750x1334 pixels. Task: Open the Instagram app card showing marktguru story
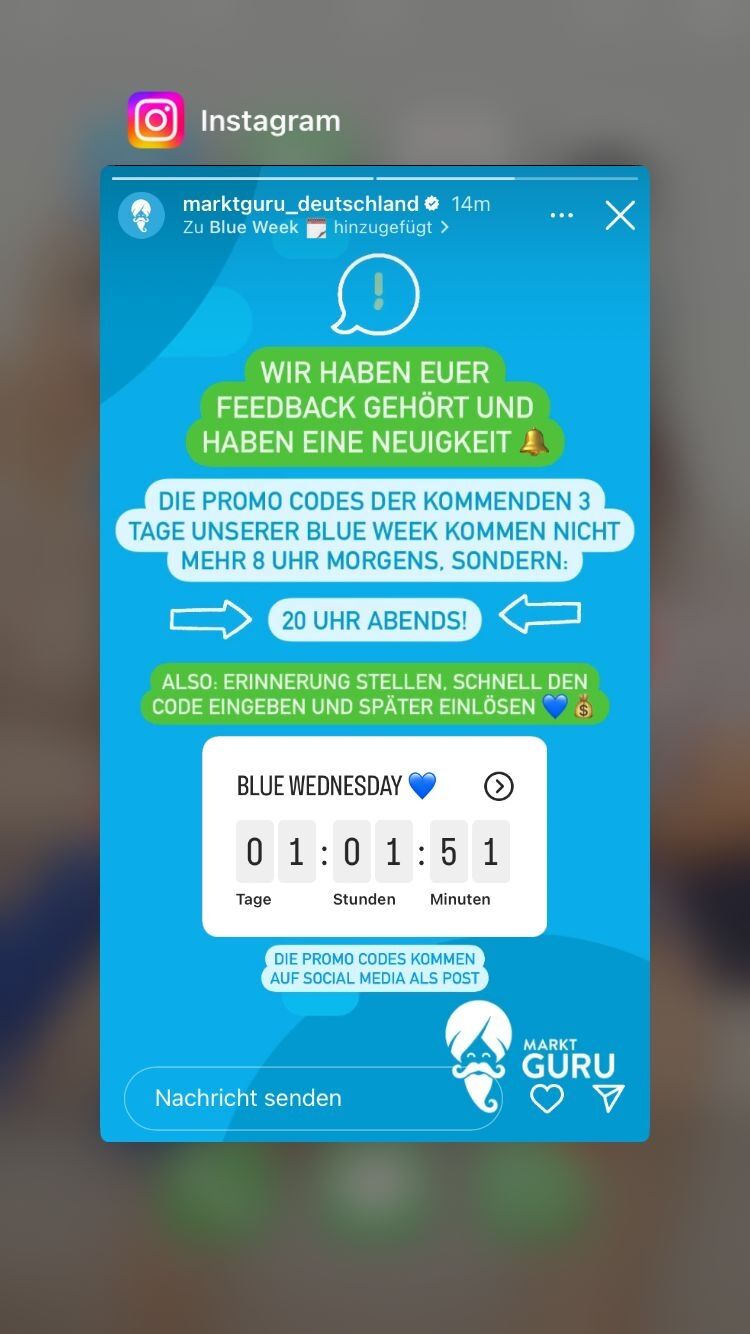tap(375, 654)
